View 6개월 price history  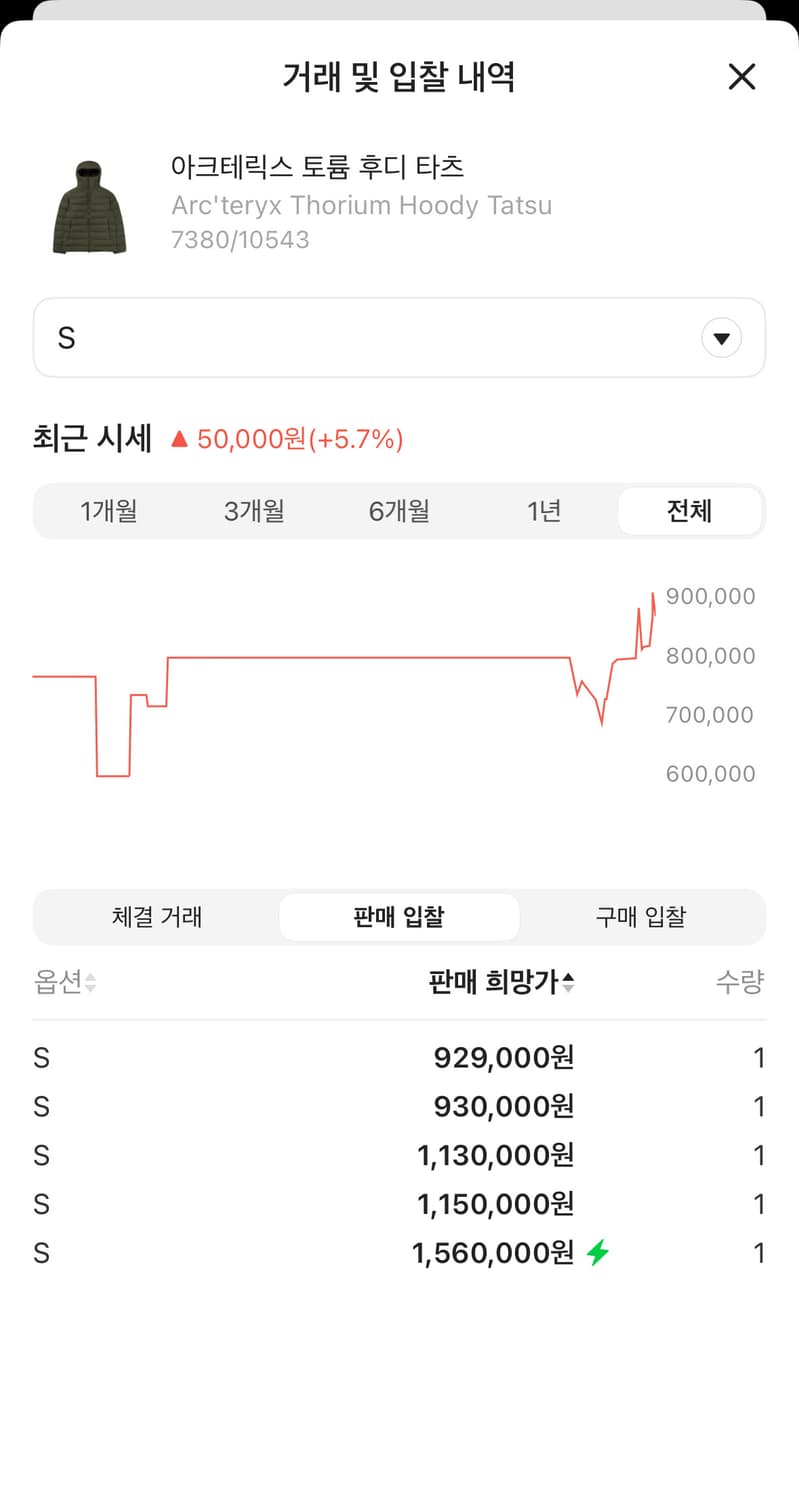tap(399, 511)
